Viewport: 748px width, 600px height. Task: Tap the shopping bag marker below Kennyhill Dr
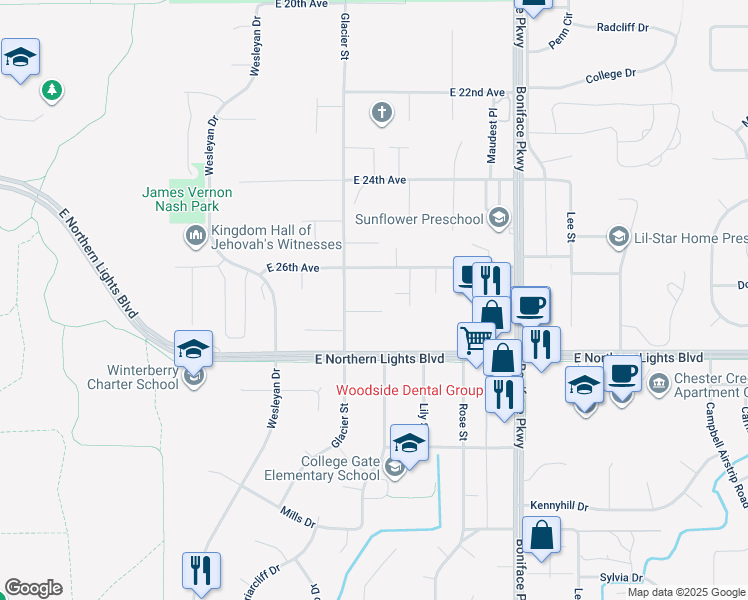tap(541, 535)
